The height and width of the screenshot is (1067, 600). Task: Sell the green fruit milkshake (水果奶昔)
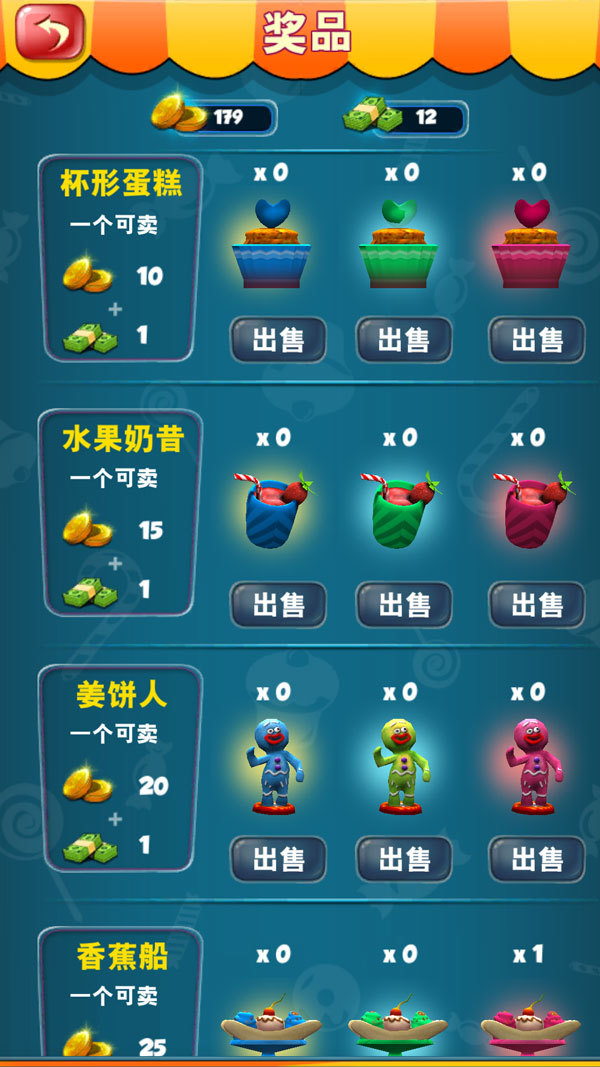click(x=404, y=605)
